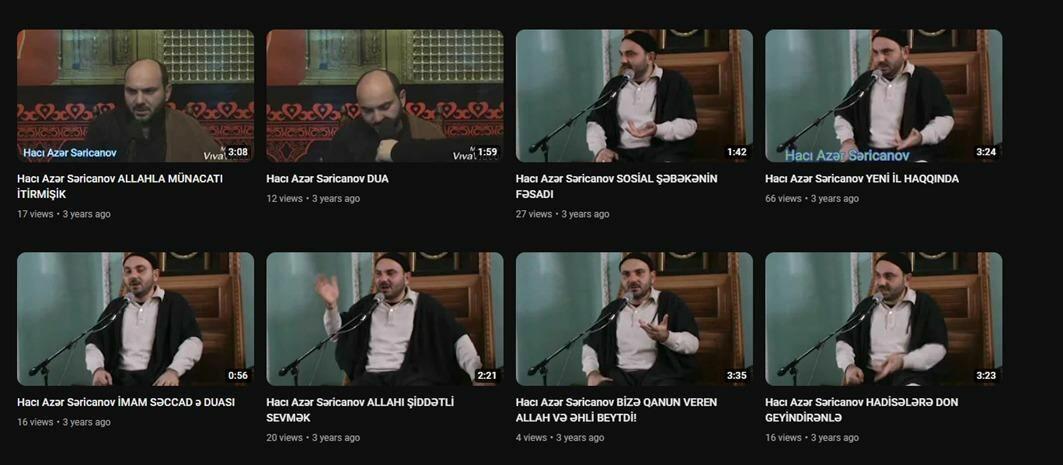
Task: Play the ALLAHI ŞİDDƏTLİ SEVMƏK video
Action: click(x=384, y=319)
